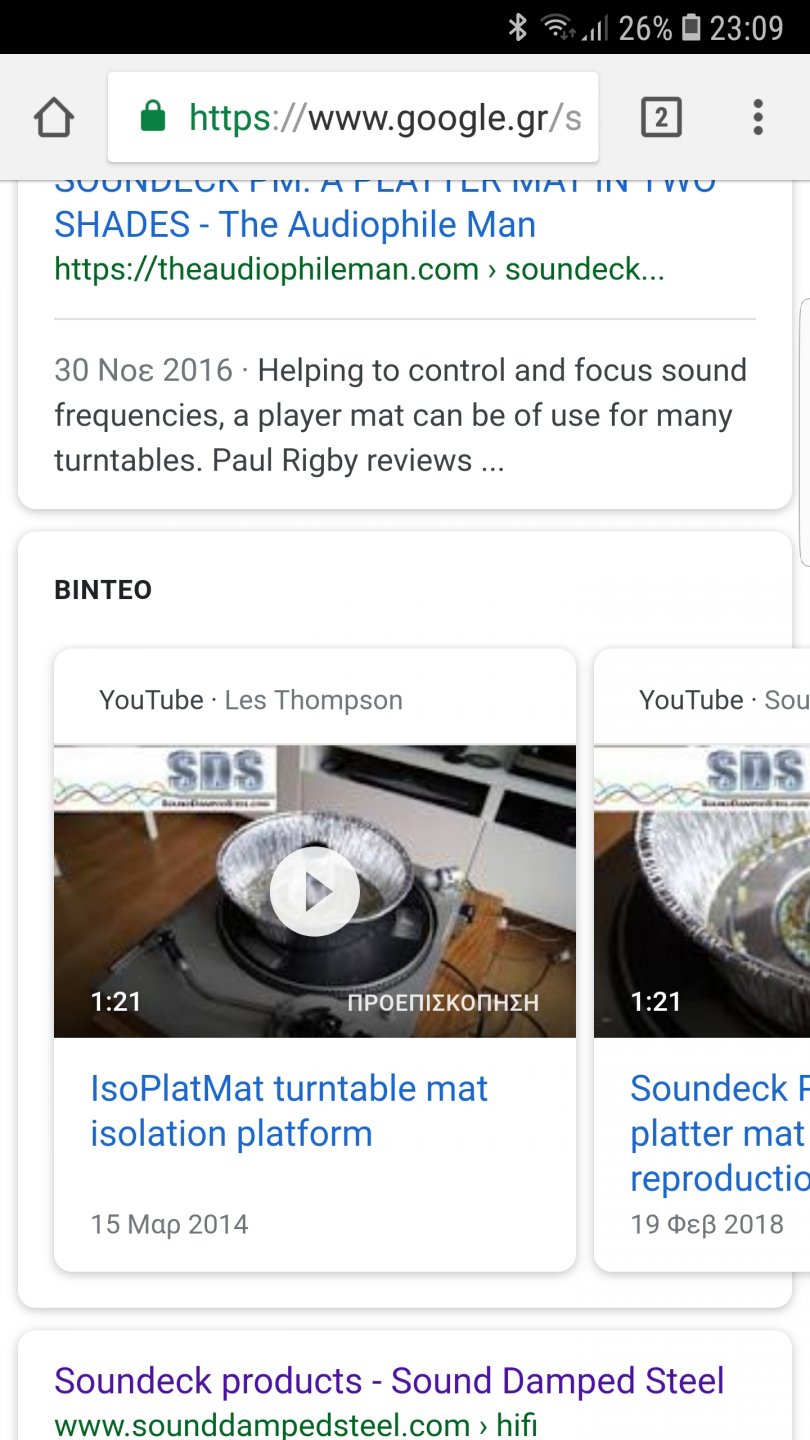810x1440 pixels.
Task: Open The Audiophile Man search result
Action: [x=294, y=224]
